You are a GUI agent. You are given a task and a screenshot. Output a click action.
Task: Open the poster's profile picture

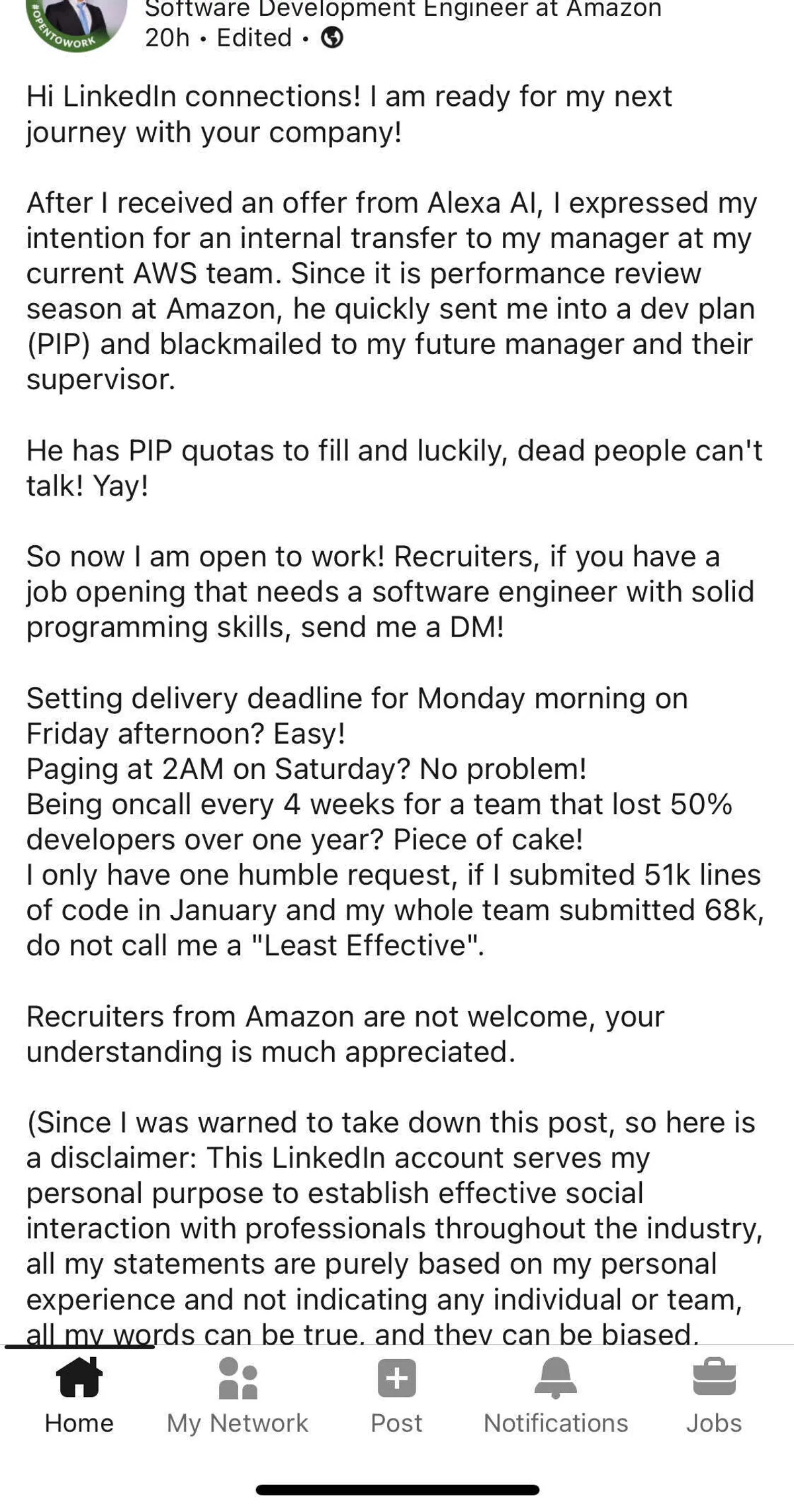(x=76, y=21)
